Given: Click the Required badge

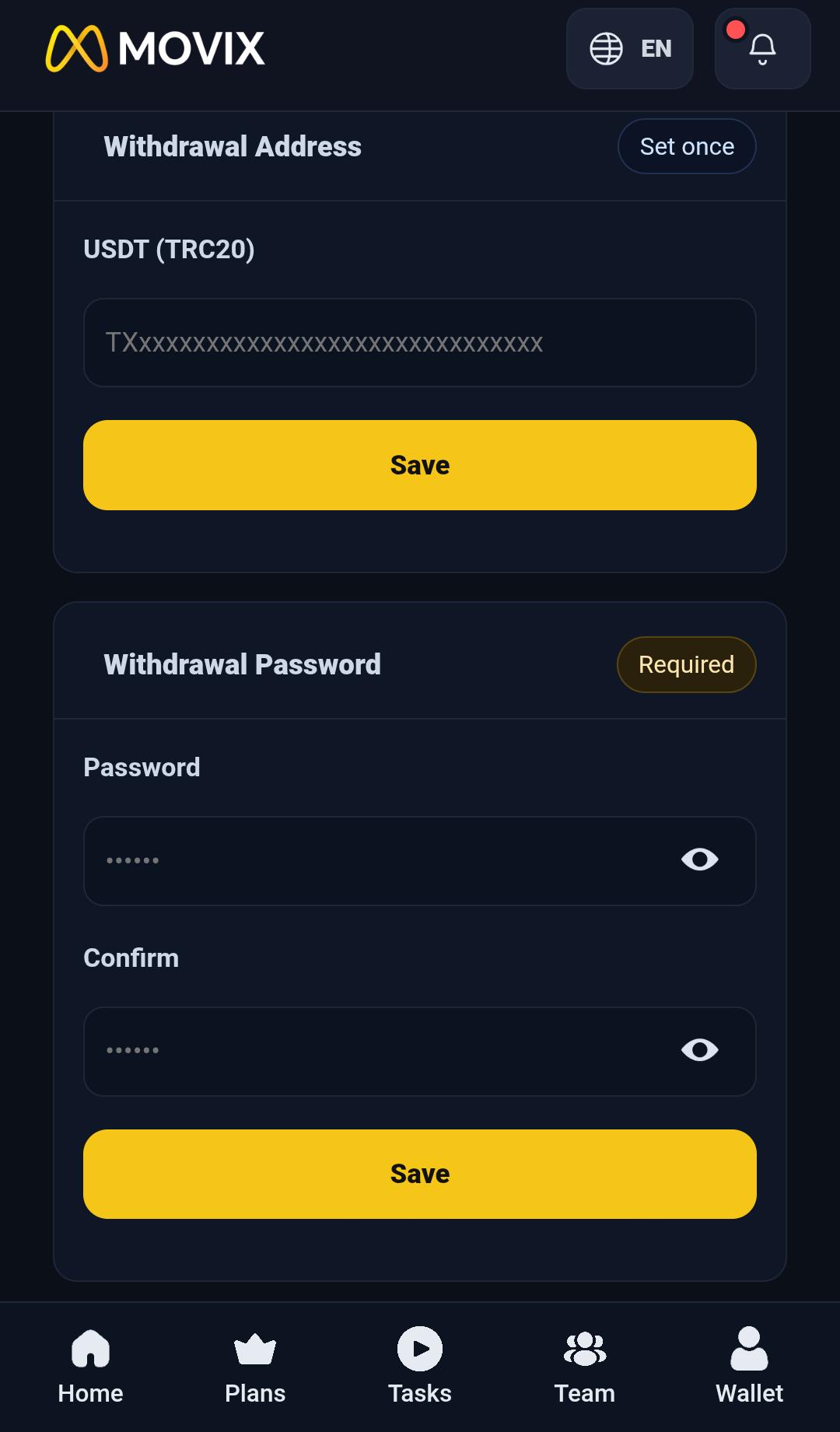Looking at the screenshot, I should click(x=685, y=663).
